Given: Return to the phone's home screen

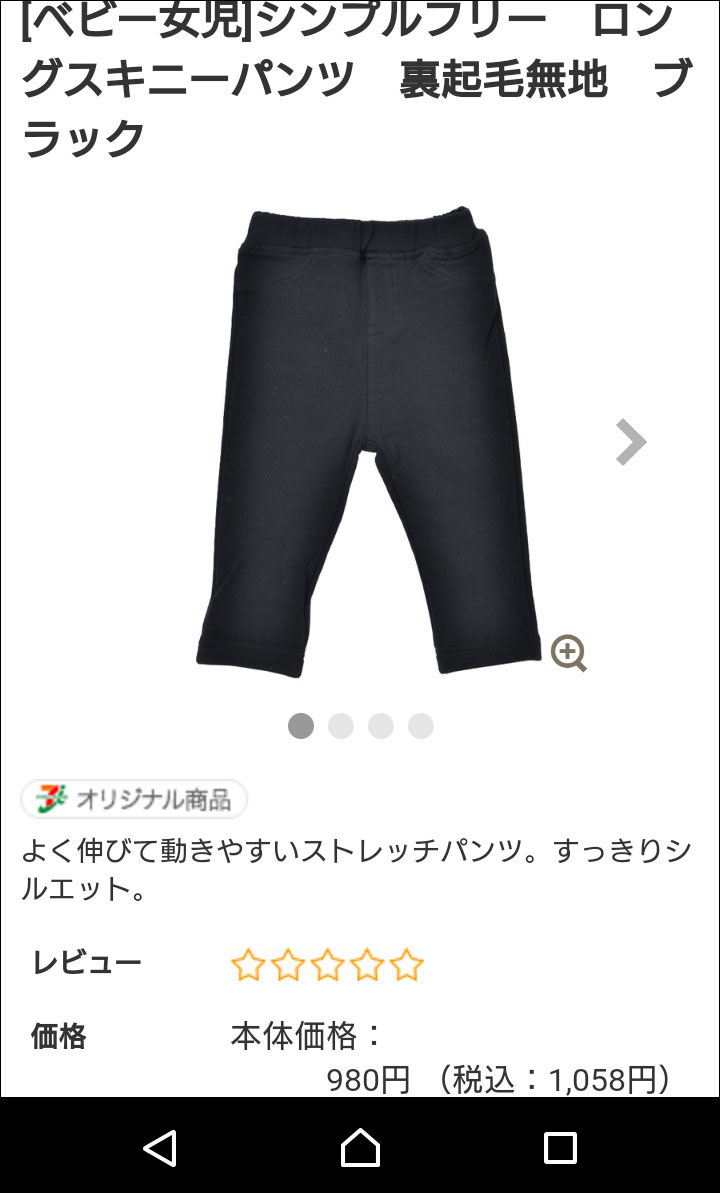Looking at the screenshot, I should coord(360,1147).
